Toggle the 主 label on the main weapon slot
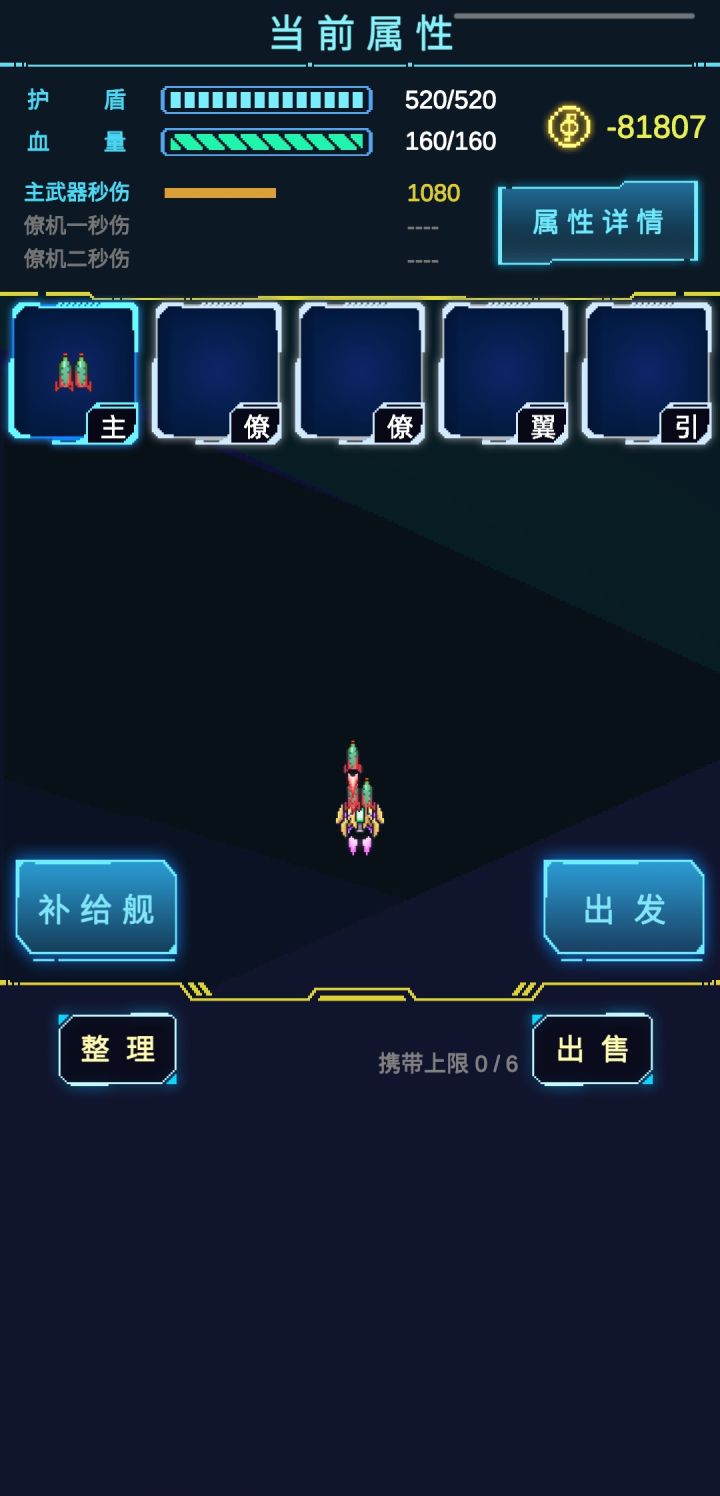The width and height of the screenshot is (720, 1496). [113, 425]
